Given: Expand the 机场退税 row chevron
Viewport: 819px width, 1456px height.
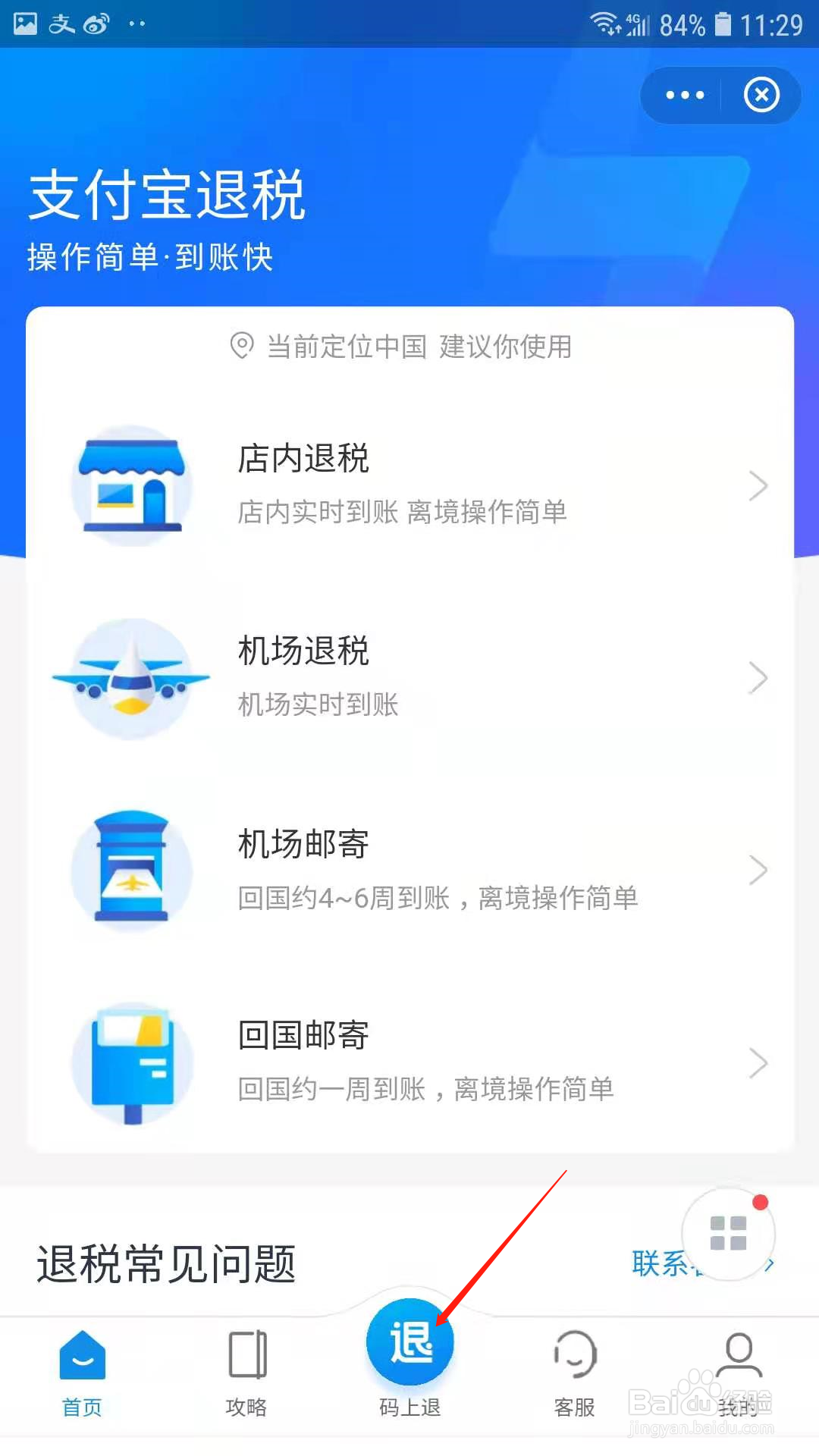Looking at the screenshot, I should pyautogui.click(x=758, y=679).
